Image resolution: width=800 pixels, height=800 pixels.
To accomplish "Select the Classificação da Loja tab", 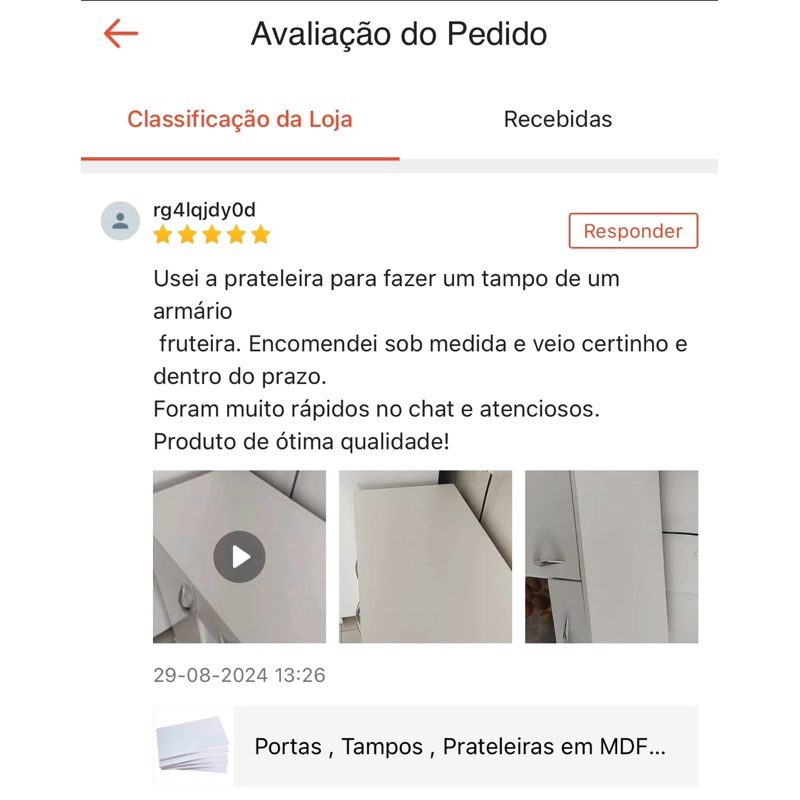I will 240,119.
